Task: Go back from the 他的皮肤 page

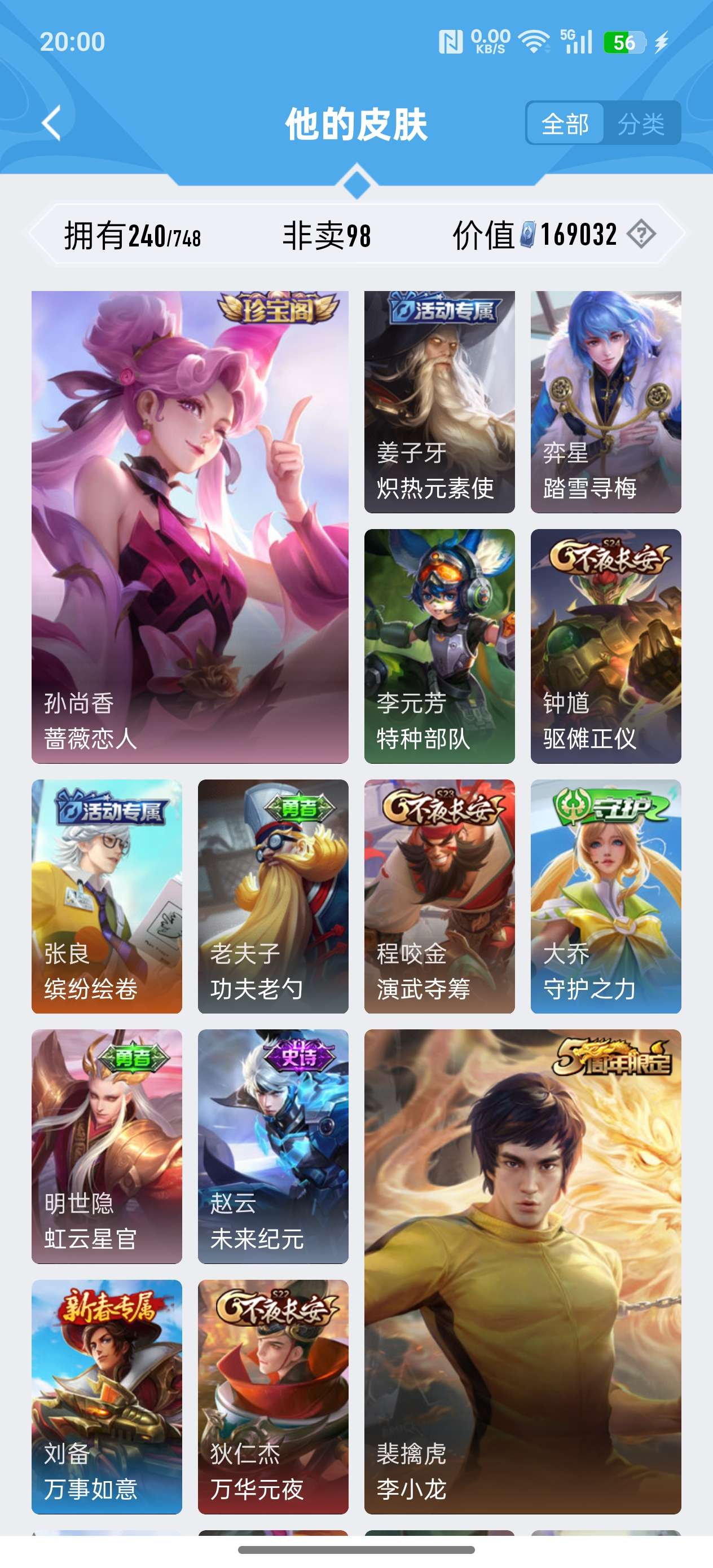Action: click(52, 124)
